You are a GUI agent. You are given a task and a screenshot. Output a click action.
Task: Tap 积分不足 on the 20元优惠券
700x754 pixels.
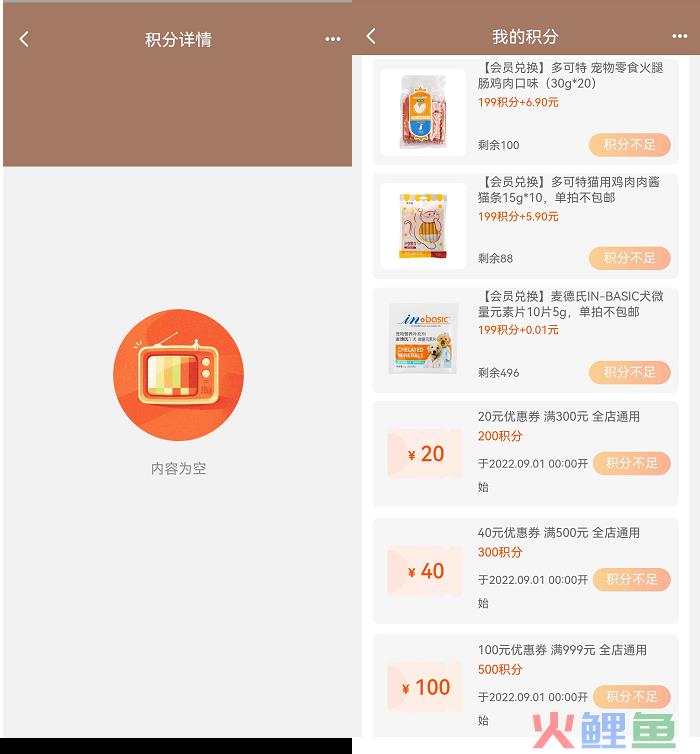(x=631, y=463)
